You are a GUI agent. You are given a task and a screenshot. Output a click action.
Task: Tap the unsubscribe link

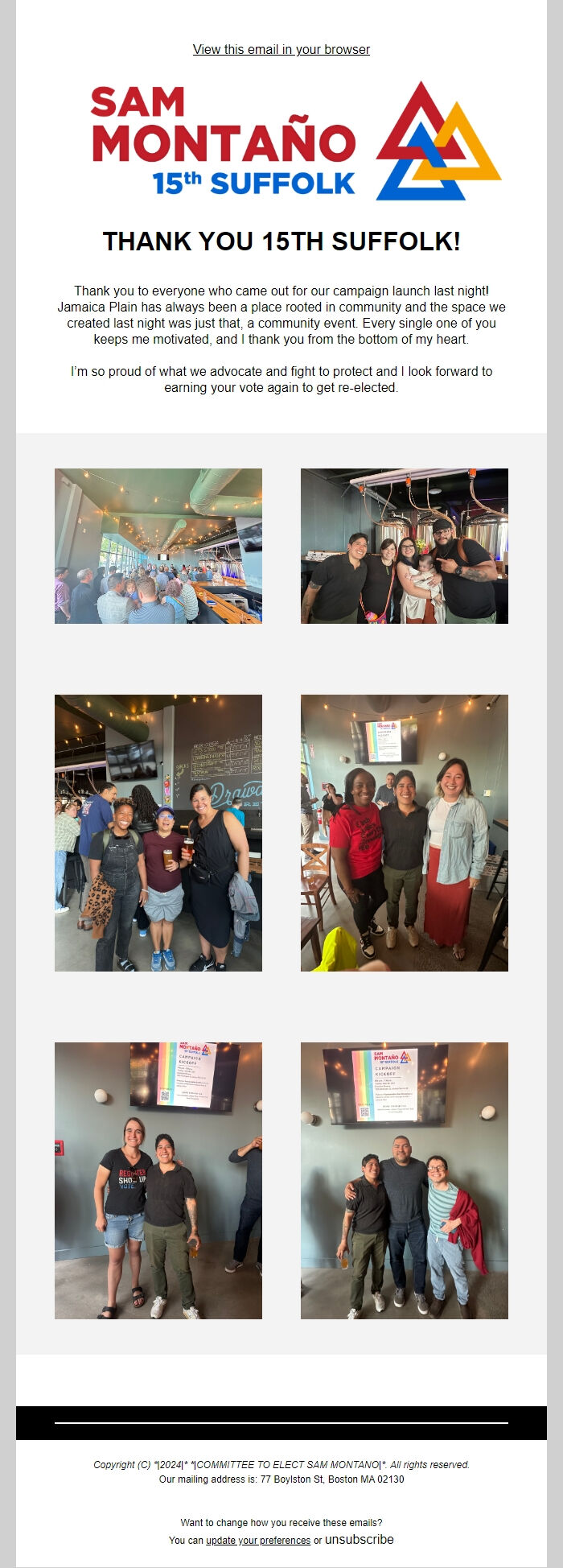[x=359, y=1539]
